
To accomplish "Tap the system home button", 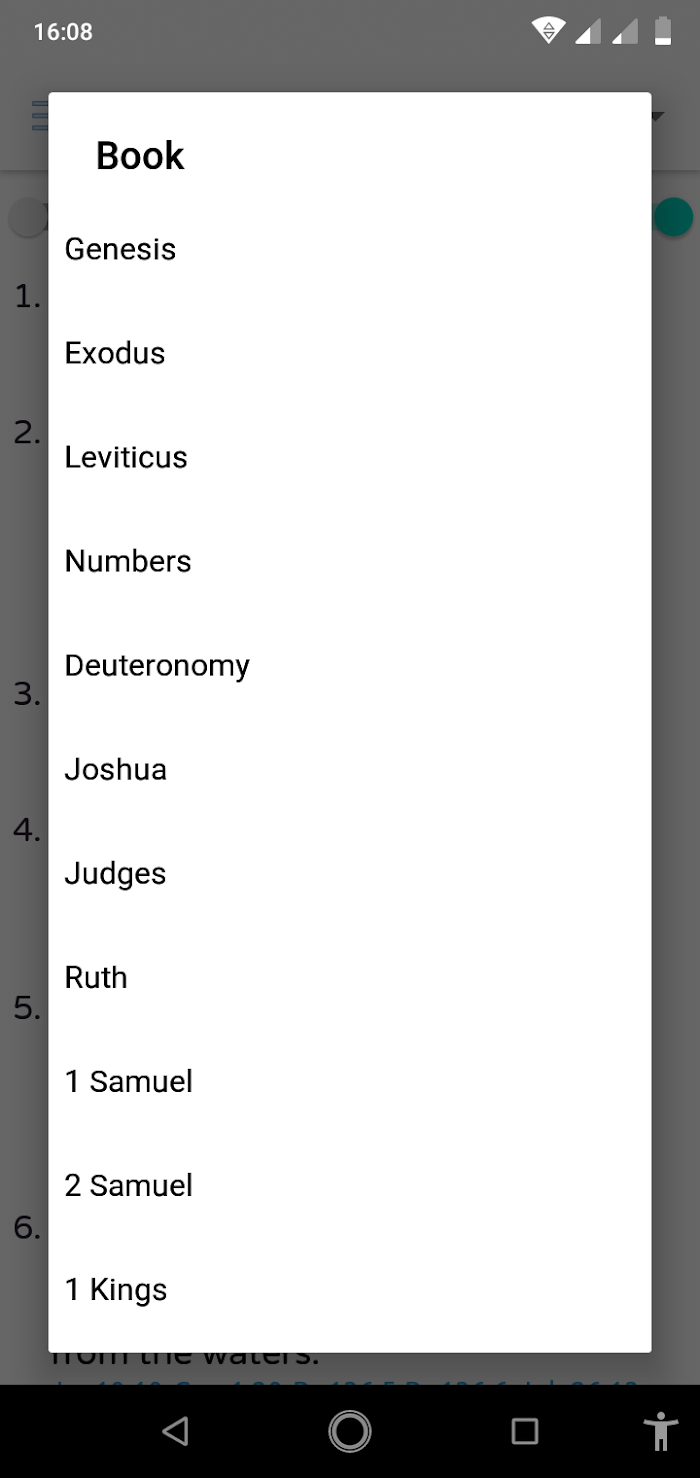I will (350, 1431).
